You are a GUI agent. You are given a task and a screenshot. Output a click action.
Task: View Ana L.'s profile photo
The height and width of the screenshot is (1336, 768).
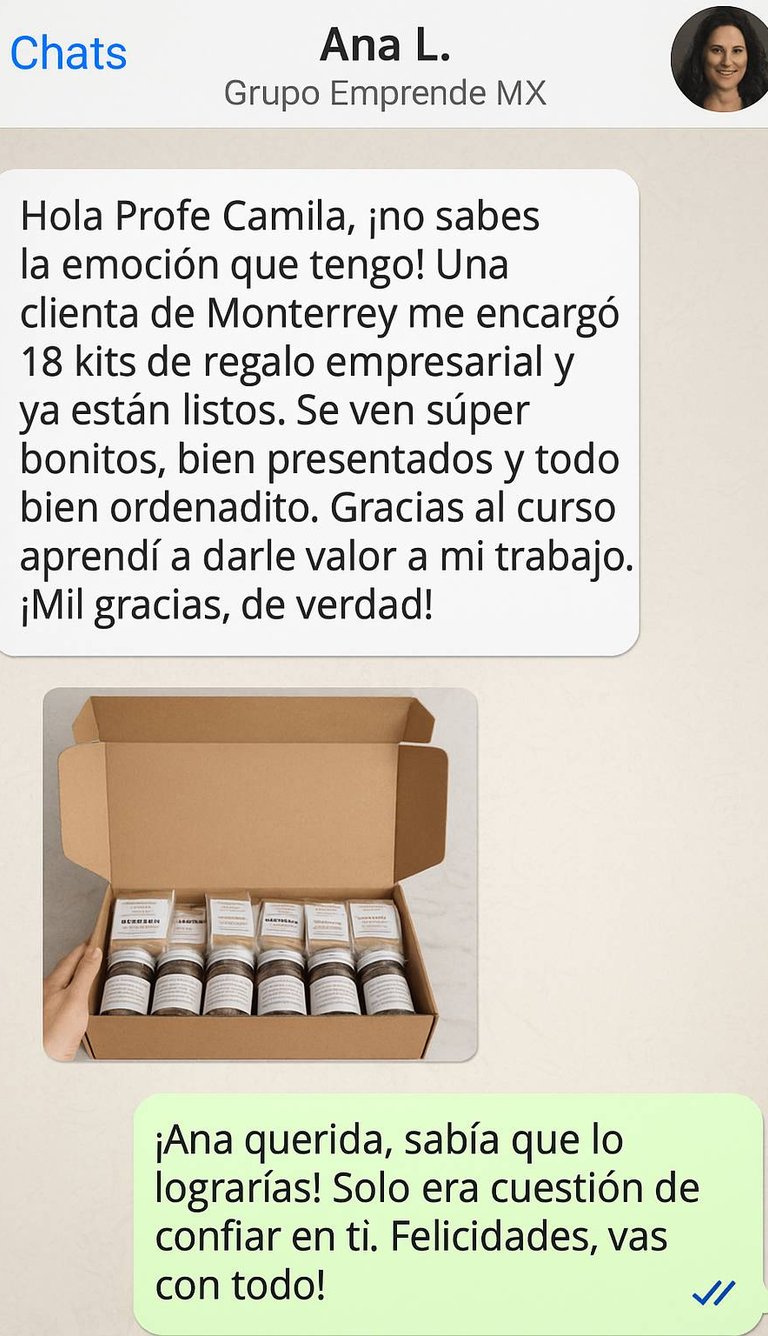point(718,58)
